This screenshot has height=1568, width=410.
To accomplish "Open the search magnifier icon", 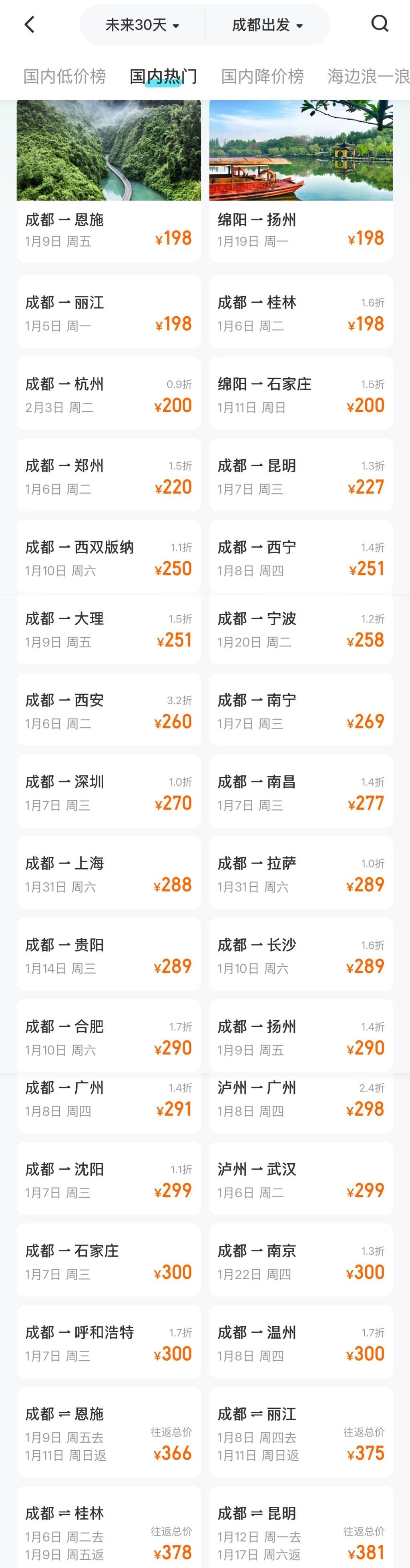I will coord(380,24).
